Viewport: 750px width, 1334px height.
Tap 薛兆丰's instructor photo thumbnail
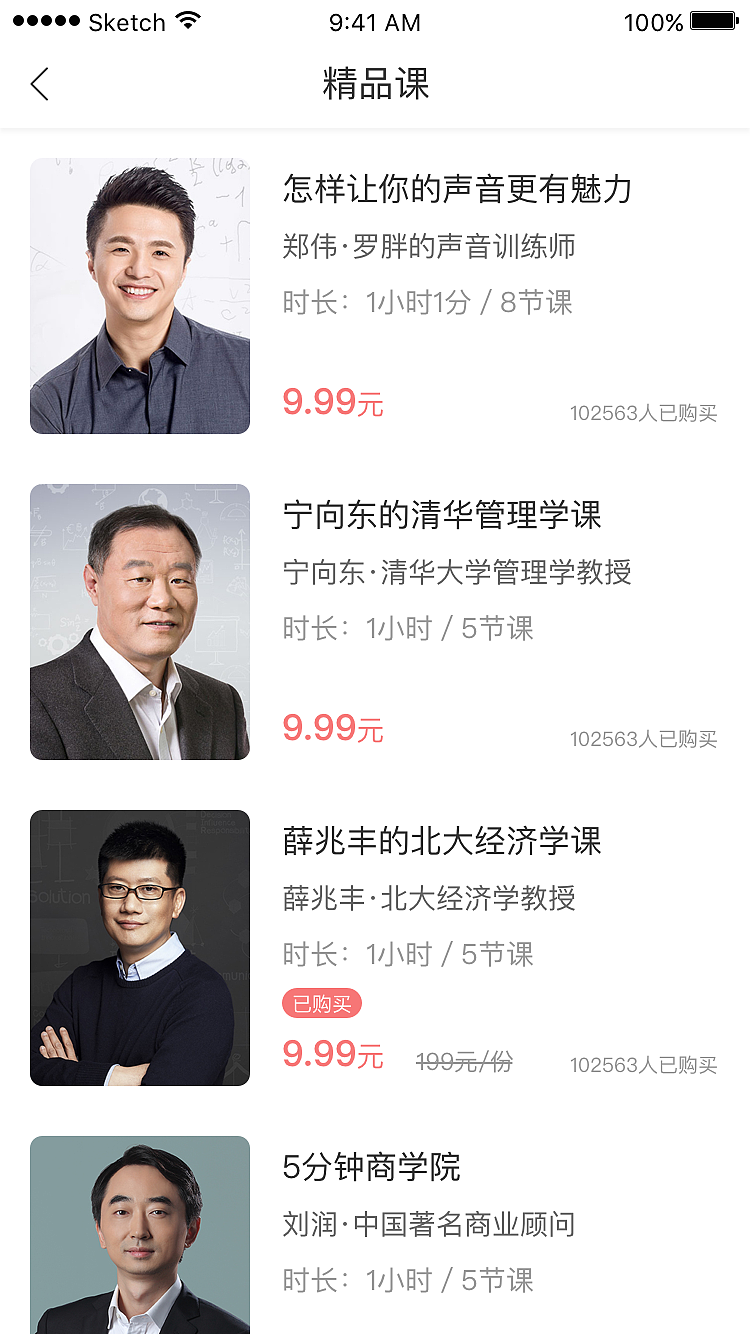coord(140,947)
